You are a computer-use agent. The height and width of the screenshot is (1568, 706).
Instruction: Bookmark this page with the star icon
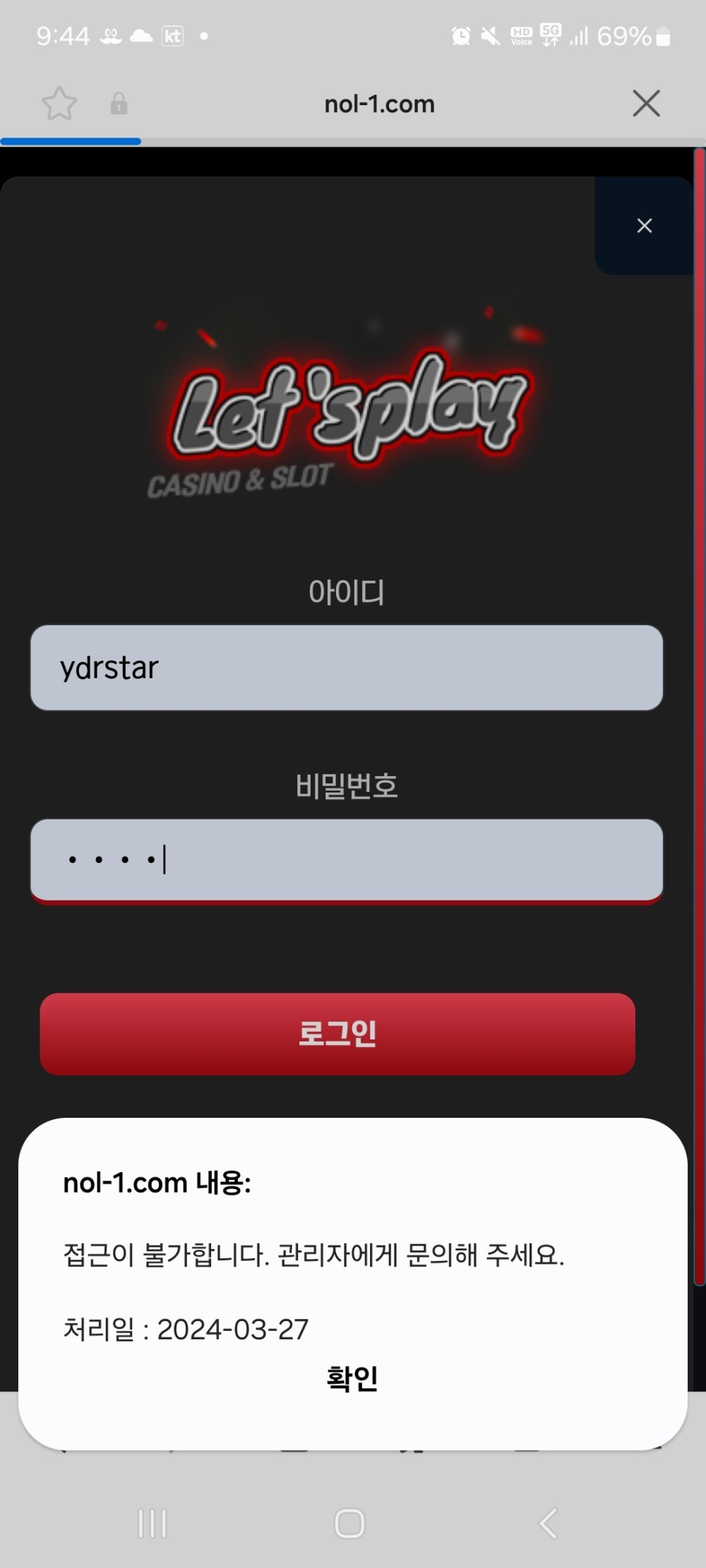pos(59,104)
